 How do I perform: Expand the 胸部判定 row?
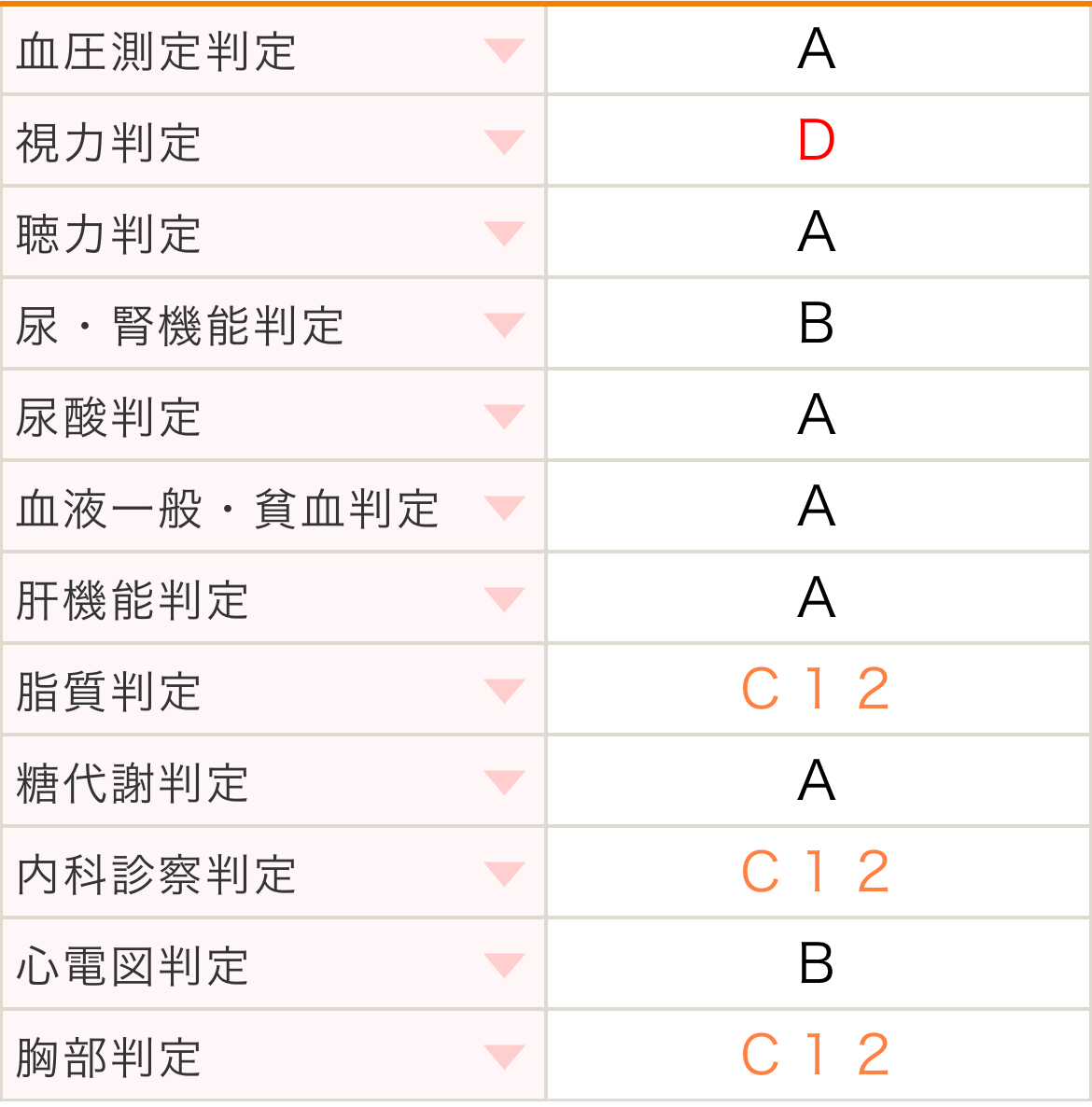click(x=505, y=1057)
